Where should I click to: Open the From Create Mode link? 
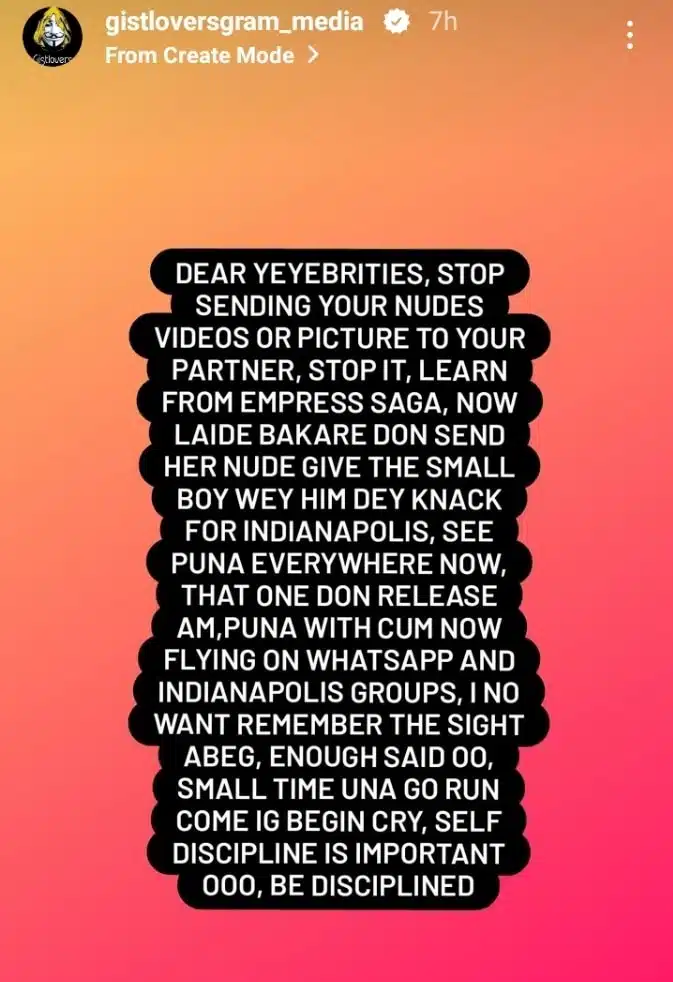[x=212, y=55]
